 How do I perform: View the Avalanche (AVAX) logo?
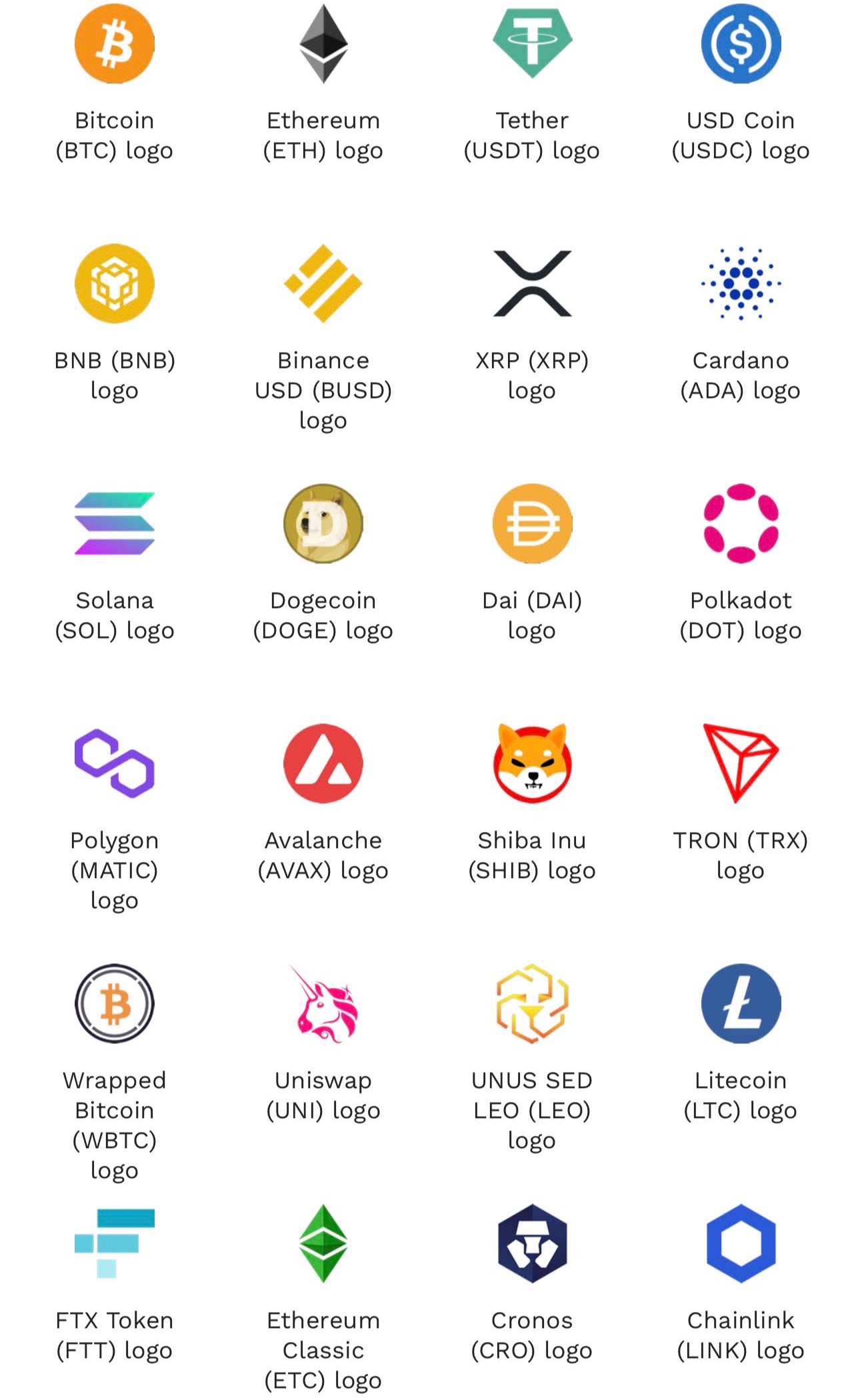323,763
